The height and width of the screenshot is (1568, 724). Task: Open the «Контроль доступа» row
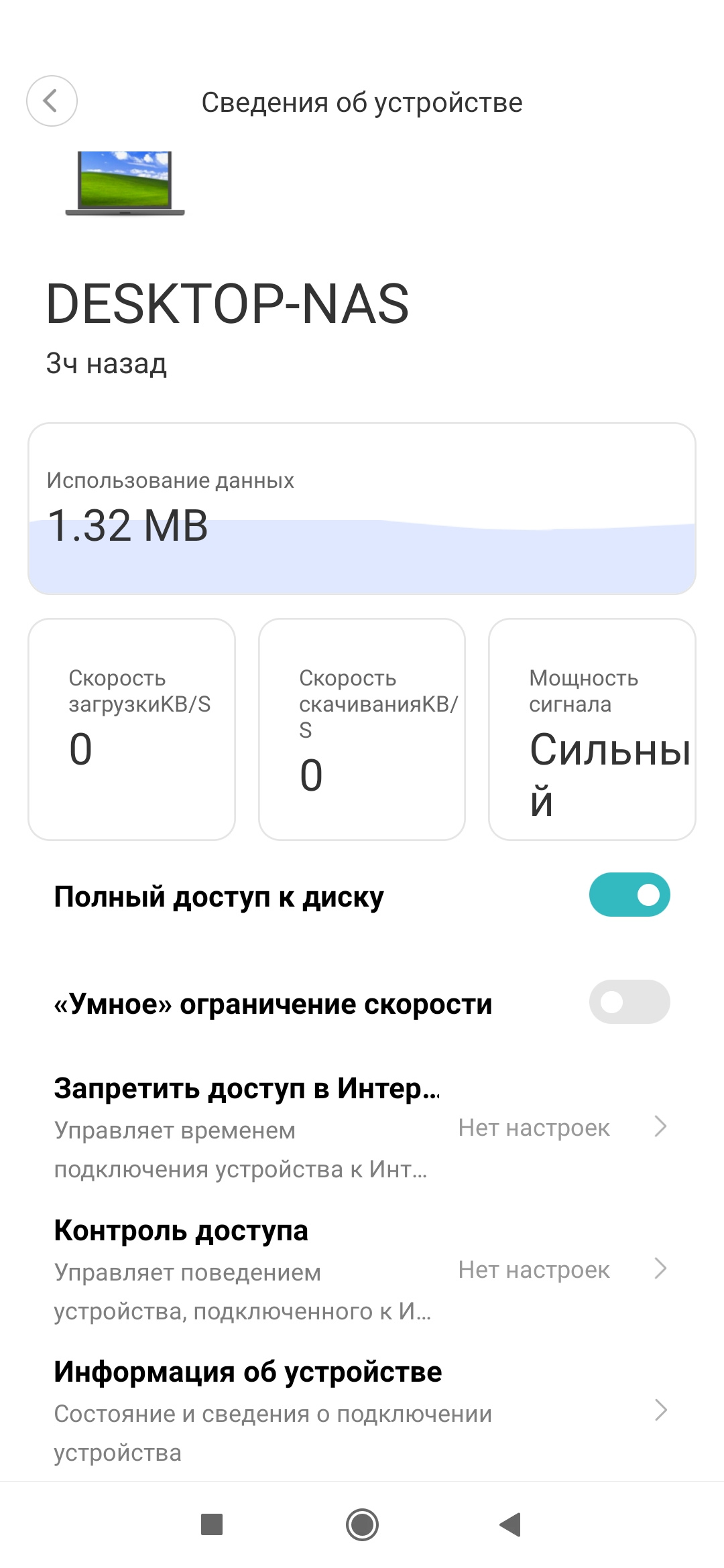click(362, 1269)
